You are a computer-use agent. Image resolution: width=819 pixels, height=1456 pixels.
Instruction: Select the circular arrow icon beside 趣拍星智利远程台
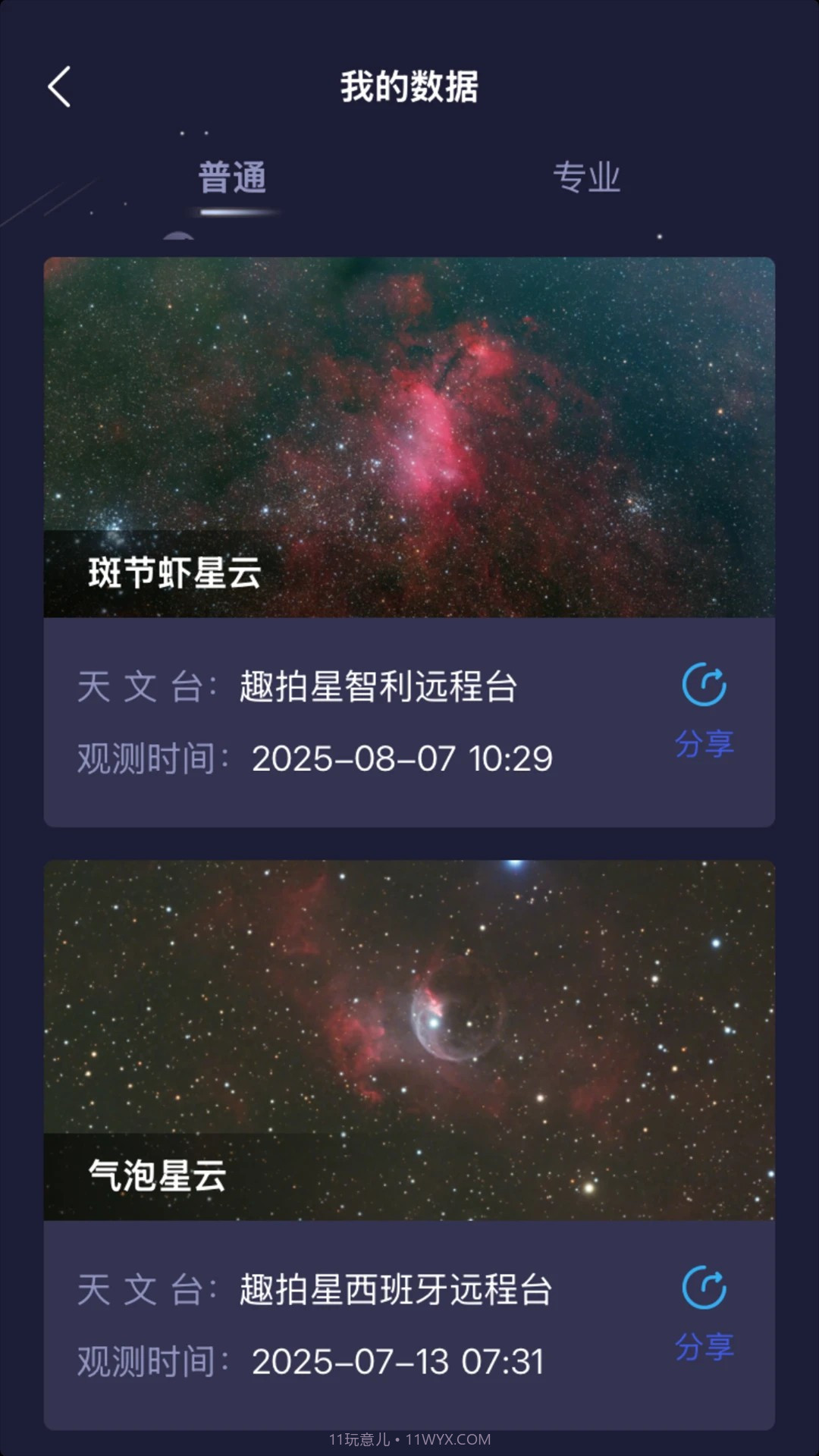point(704,686)
